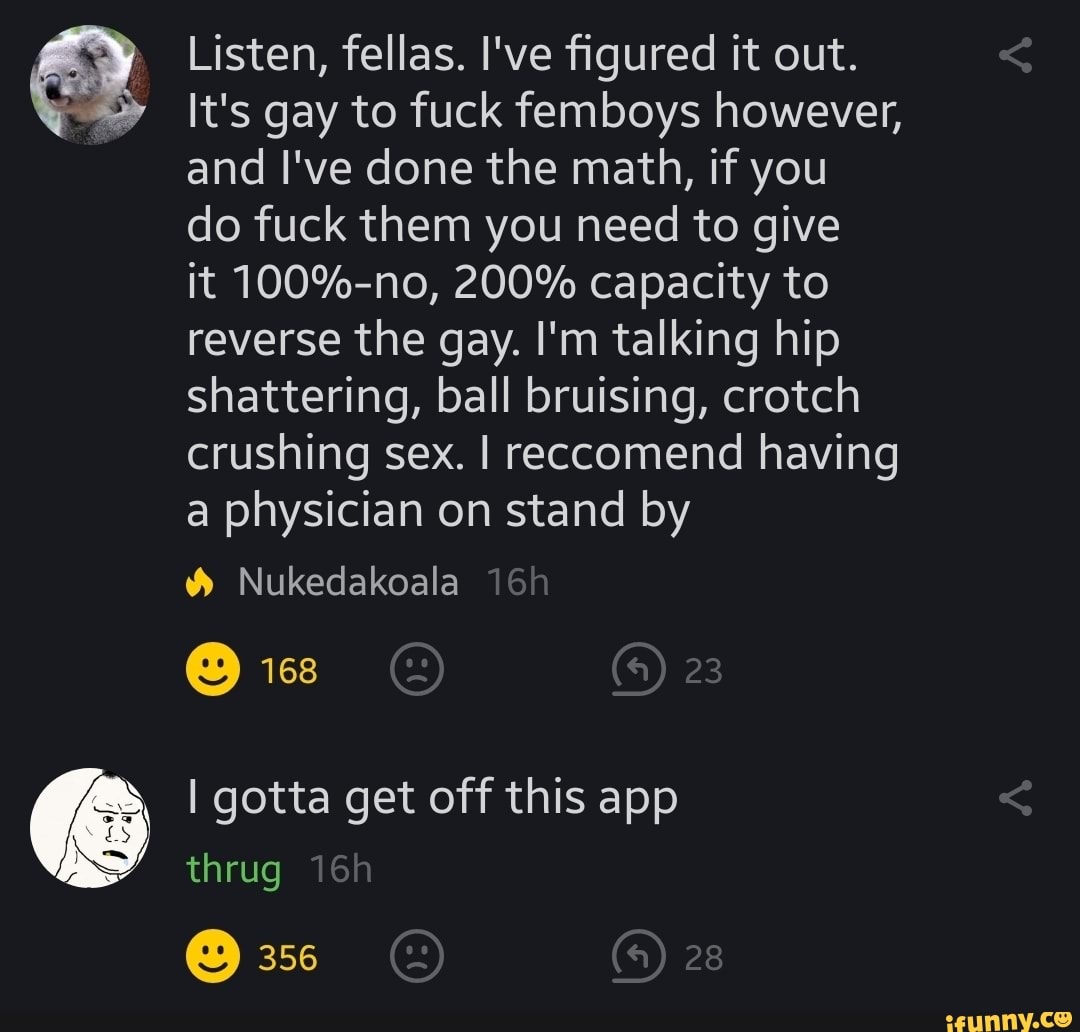Open the username Nukedakoala

[x=348, y=582]
